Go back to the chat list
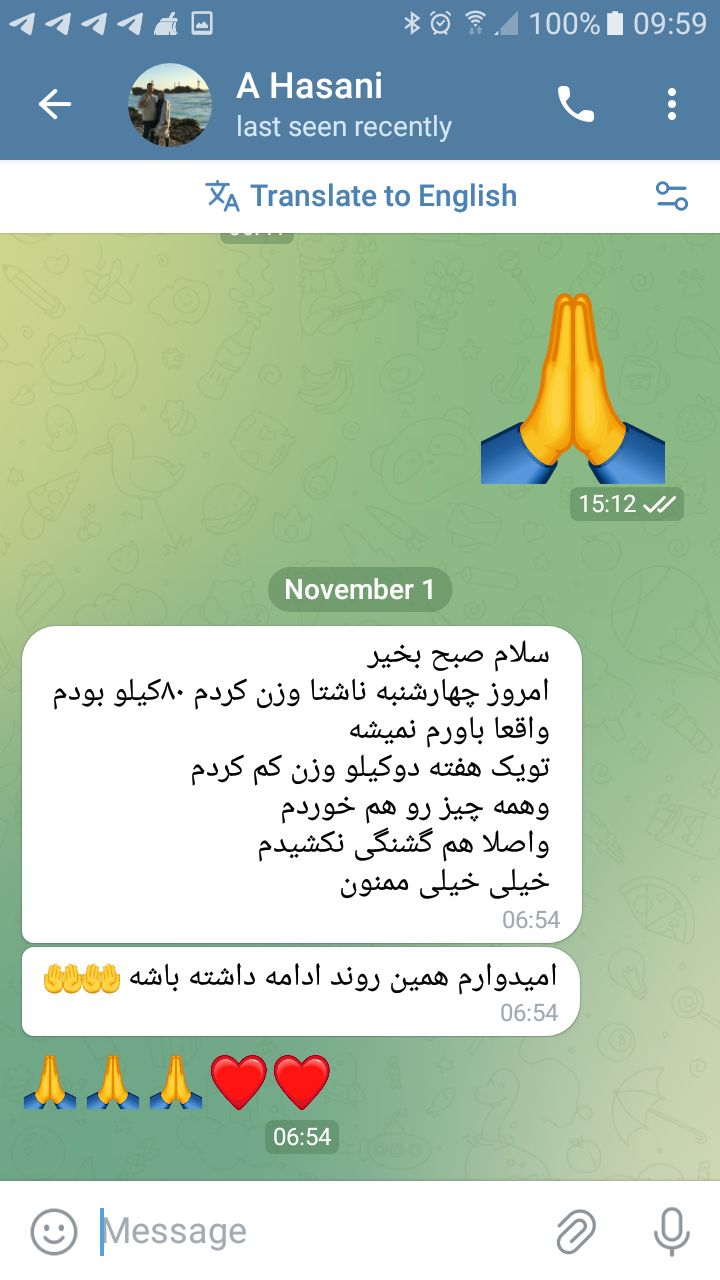This screenshot has height=1280, width=720. [x=55, y=104]
